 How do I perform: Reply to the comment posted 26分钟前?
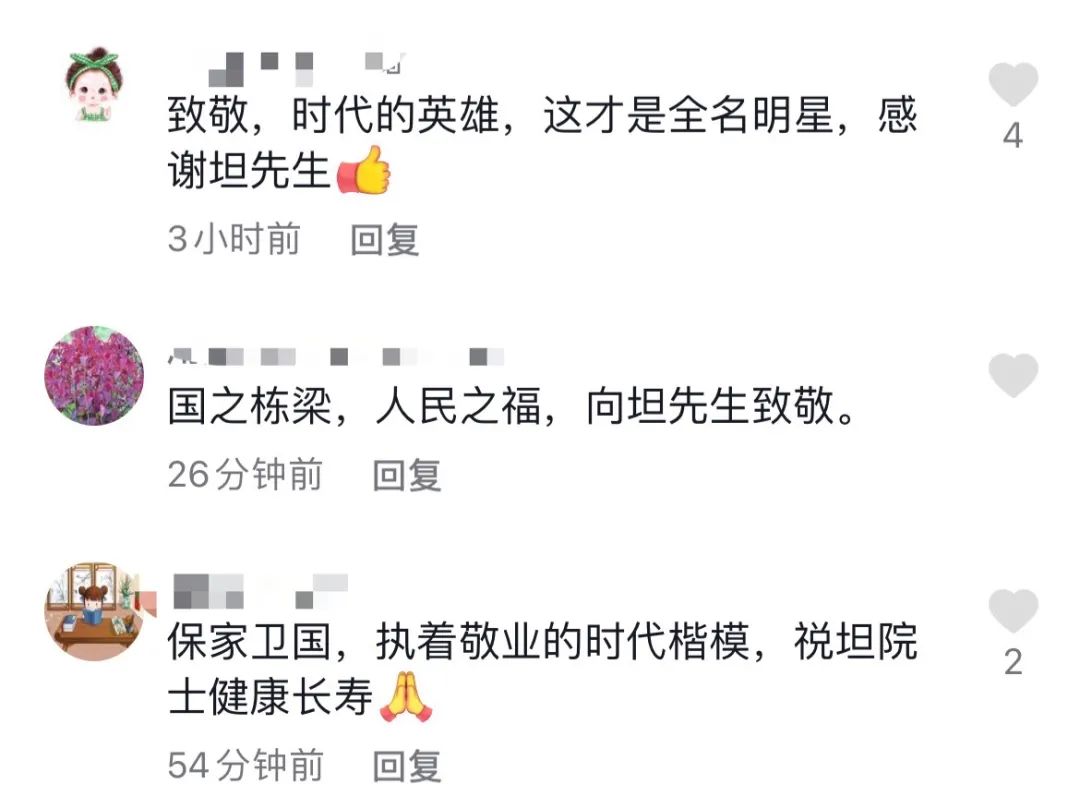pos(407,475)
